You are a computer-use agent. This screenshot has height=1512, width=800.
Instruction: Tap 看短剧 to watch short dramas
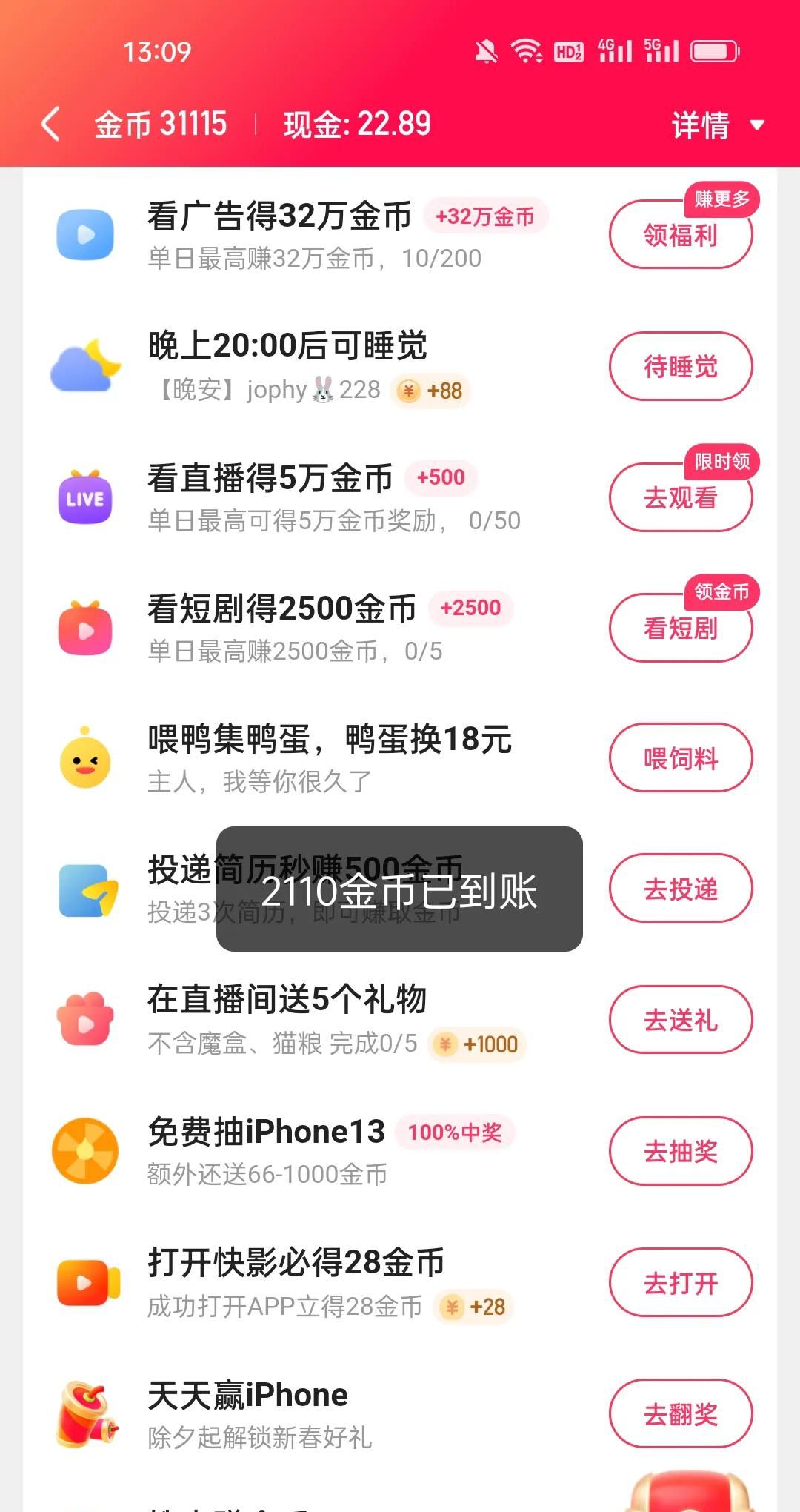[680, 629]
